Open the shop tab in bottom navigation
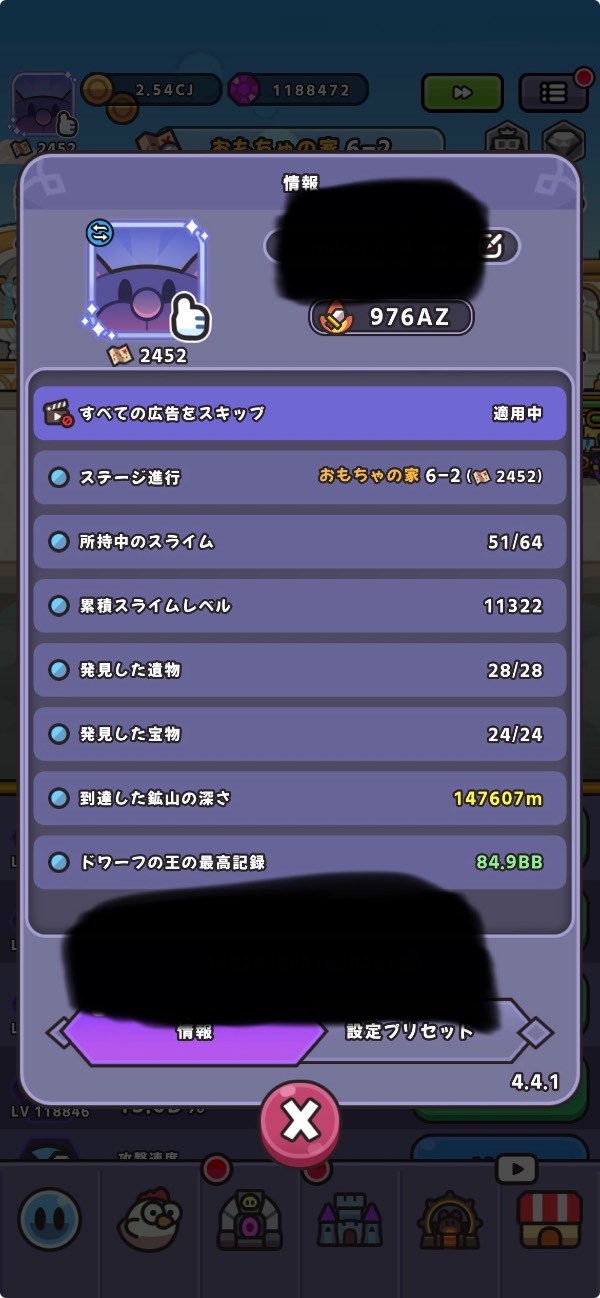 tap(549, 1219)
